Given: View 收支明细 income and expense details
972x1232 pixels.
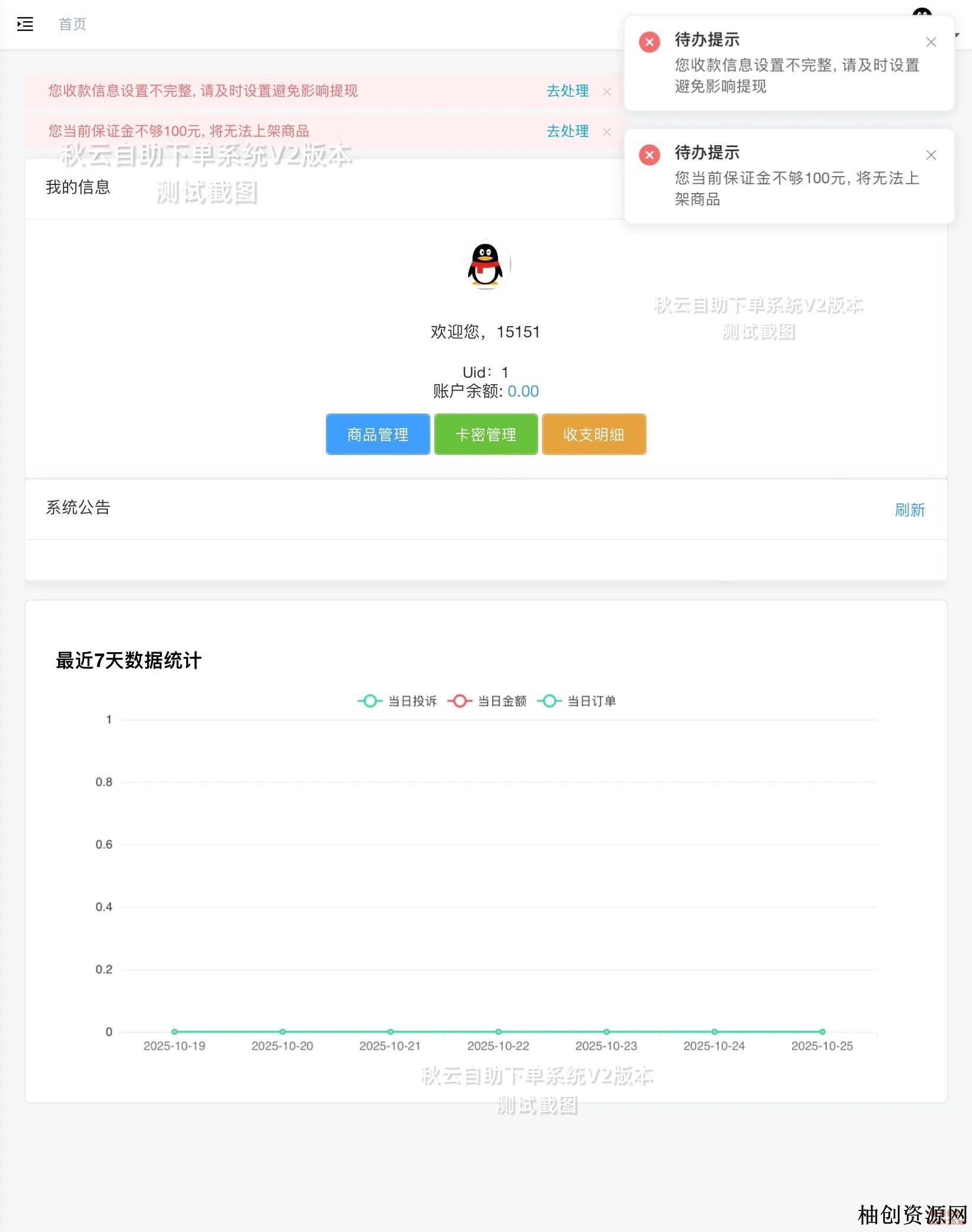Looking at the screenshot, I should coord(593,435).
